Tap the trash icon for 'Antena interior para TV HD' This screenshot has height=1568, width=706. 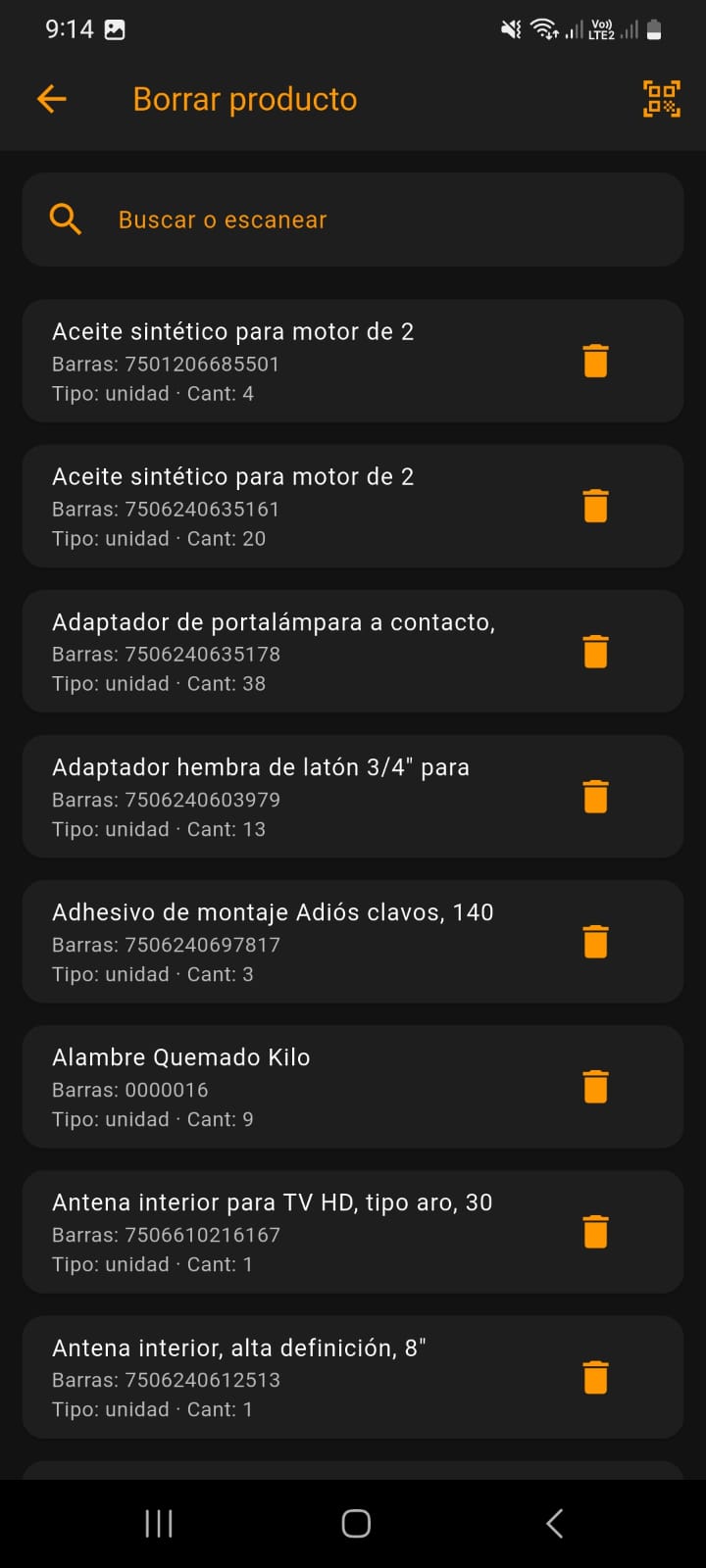click(595, 1231)
